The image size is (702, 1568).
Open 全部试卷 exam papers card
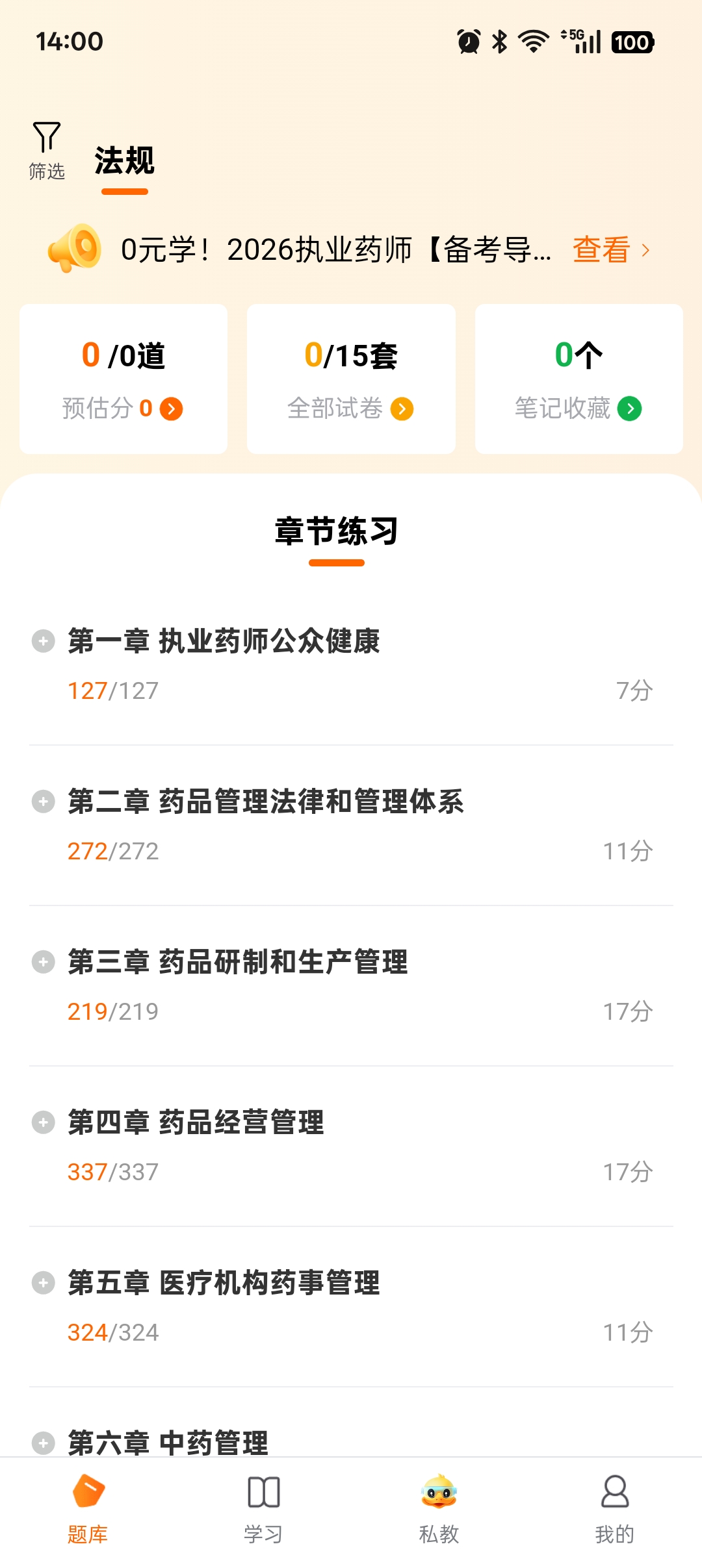(x=351, y=379)
